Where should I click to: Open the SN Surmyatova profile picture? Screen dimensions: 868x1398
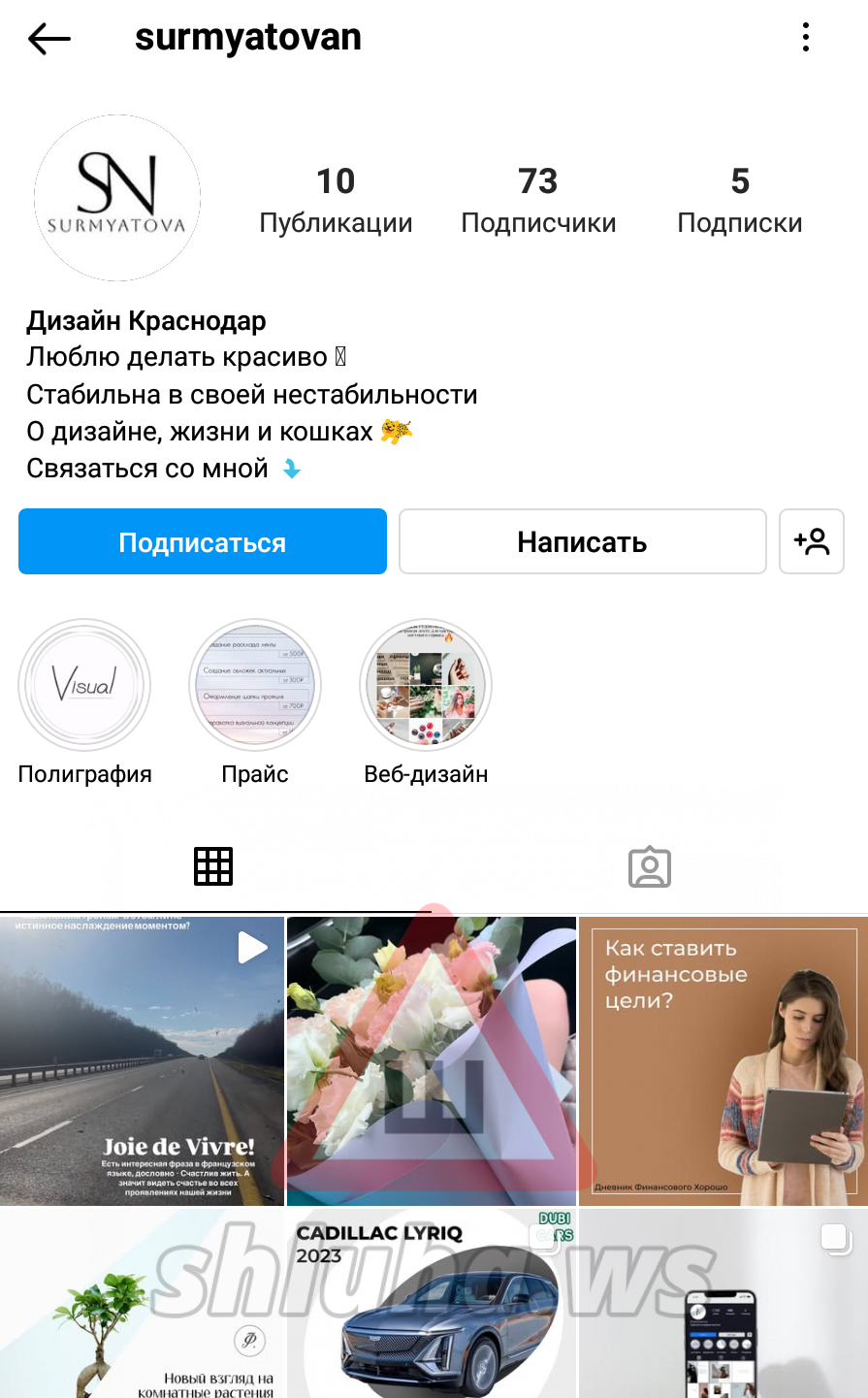pos(117,198)
